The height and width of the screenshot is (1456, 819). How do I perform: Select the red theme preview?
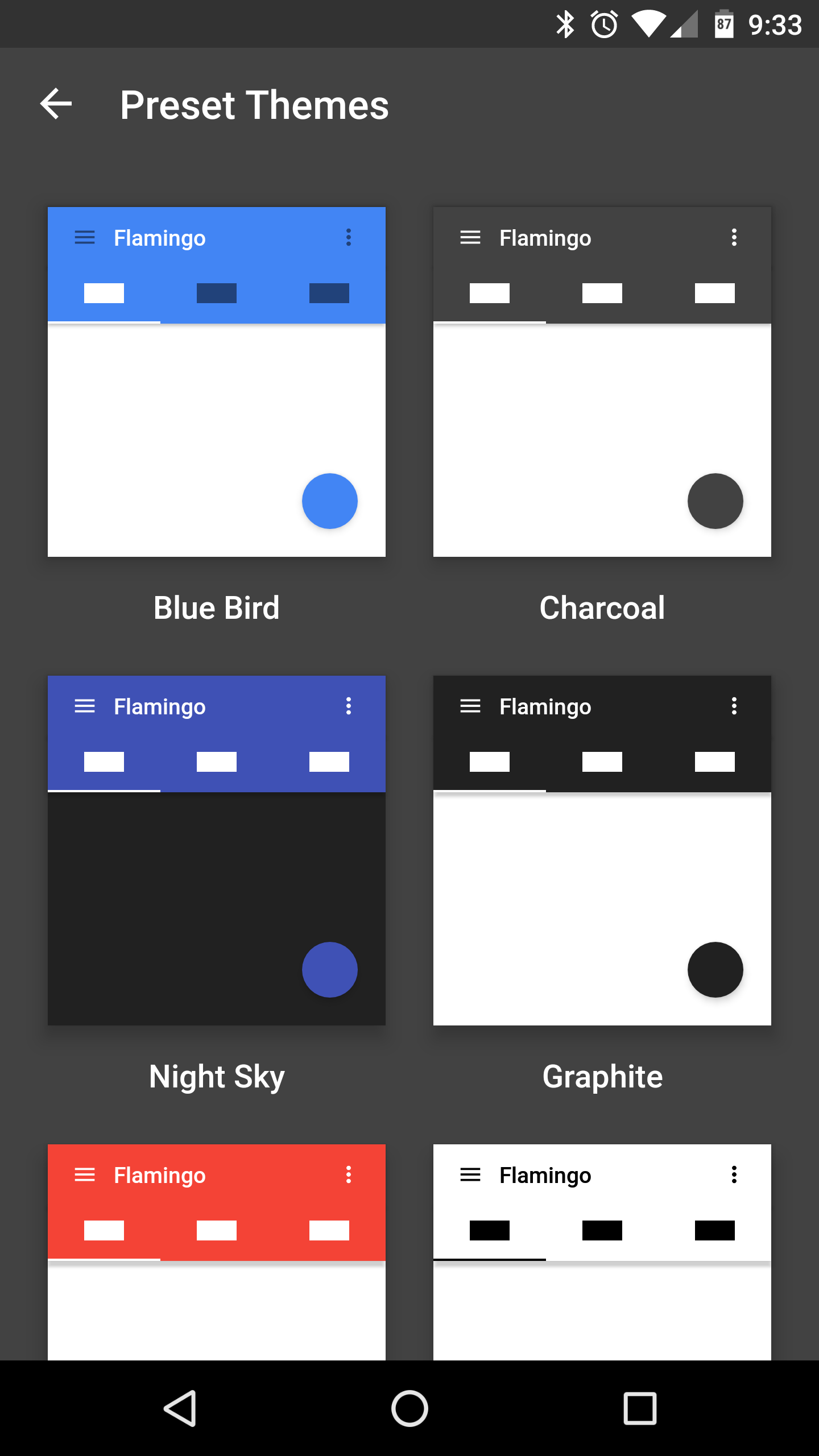coord(216,1251)
